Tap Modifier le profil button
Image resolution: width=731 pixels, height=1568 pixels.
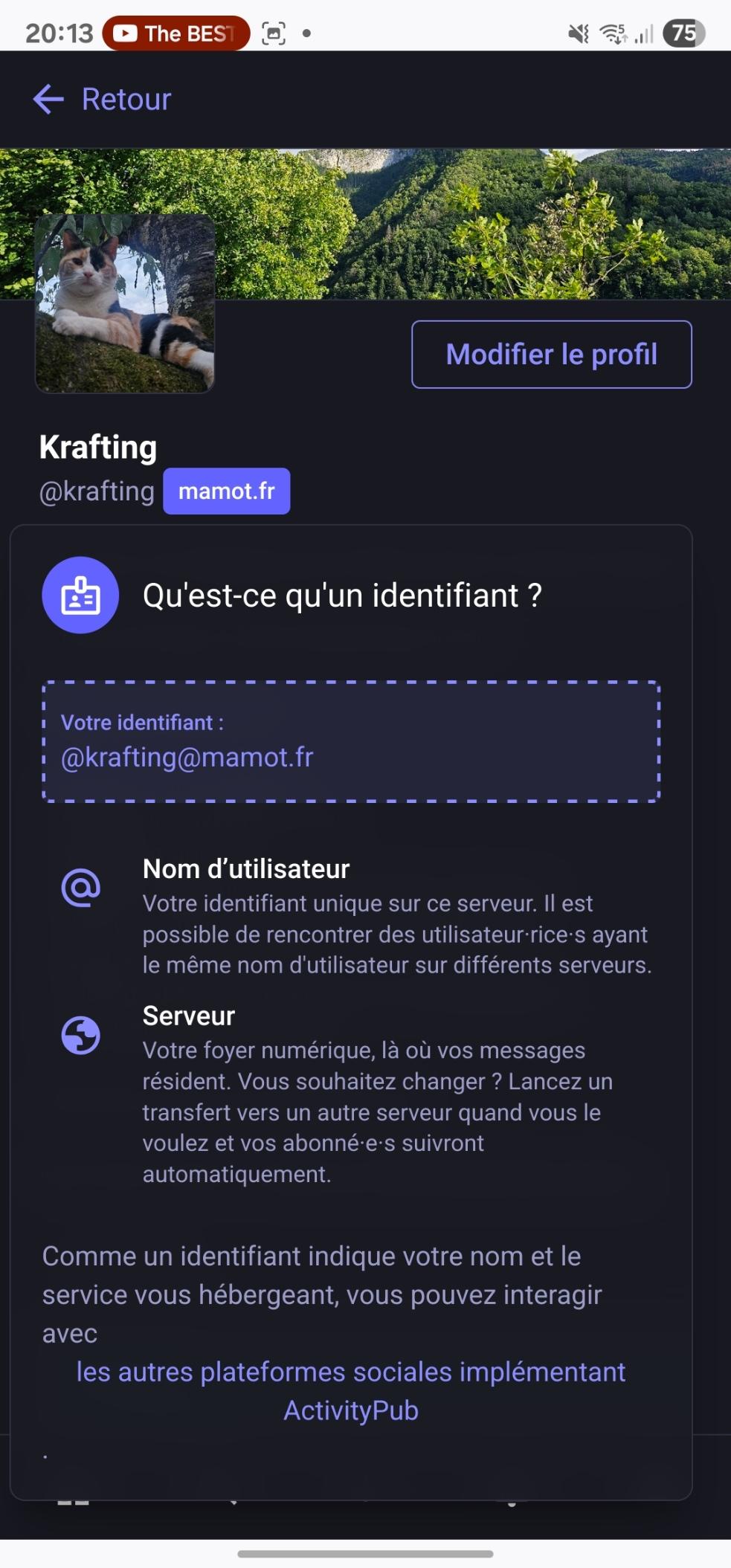click(x=552, y=355)
